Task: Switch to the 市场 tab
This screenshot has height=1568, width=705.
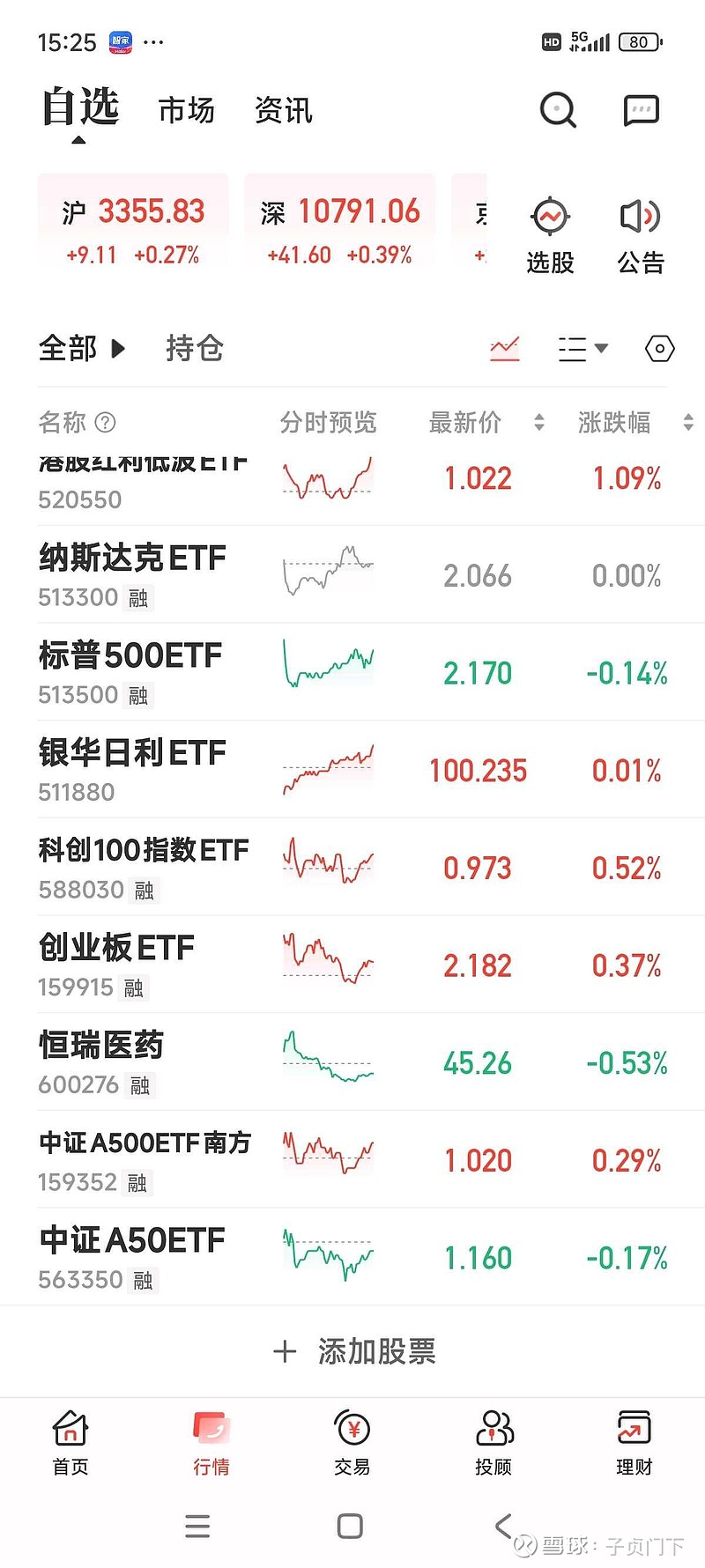Action: coord(186,110)
